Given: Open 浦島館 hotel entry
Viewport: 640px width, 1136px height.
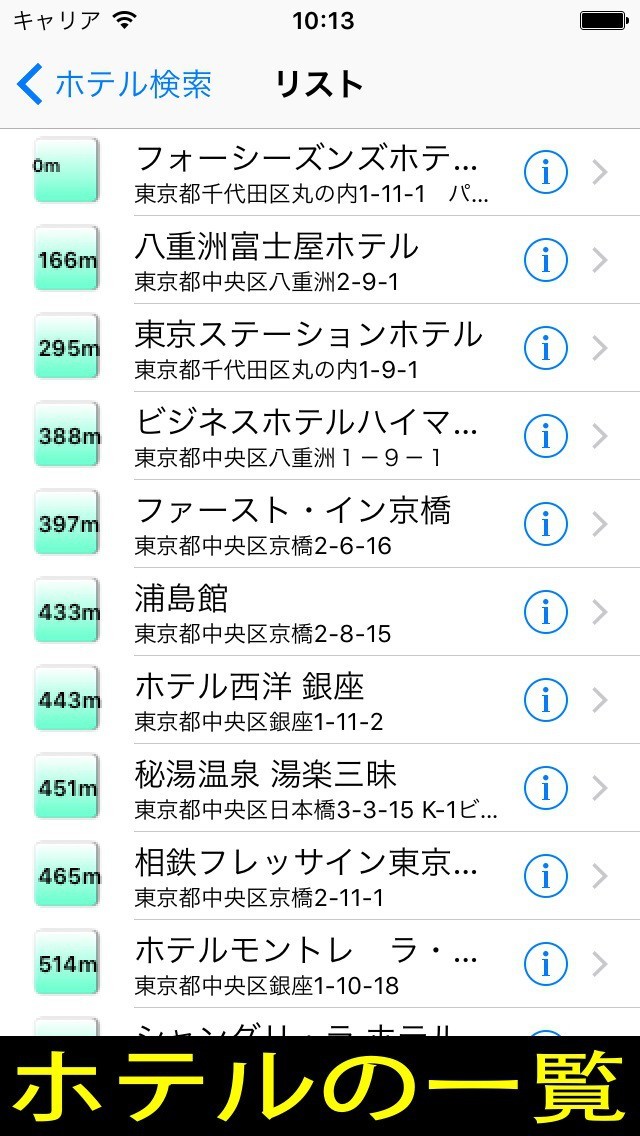Looking at the screenshot, I should 310,612.
